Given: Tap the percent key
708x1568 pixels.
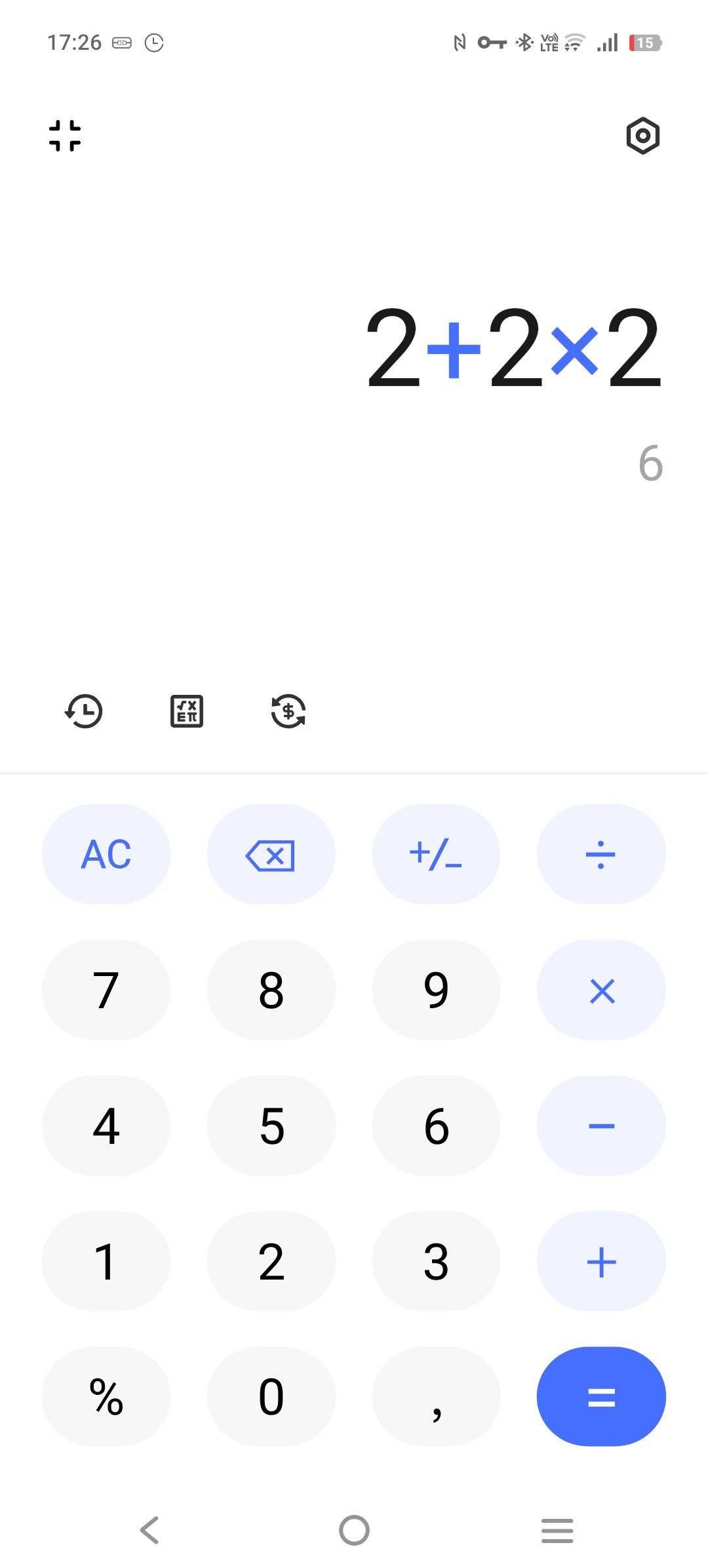Looking at the screenshot, I should pyautogui.click(x=106, y=1396).
